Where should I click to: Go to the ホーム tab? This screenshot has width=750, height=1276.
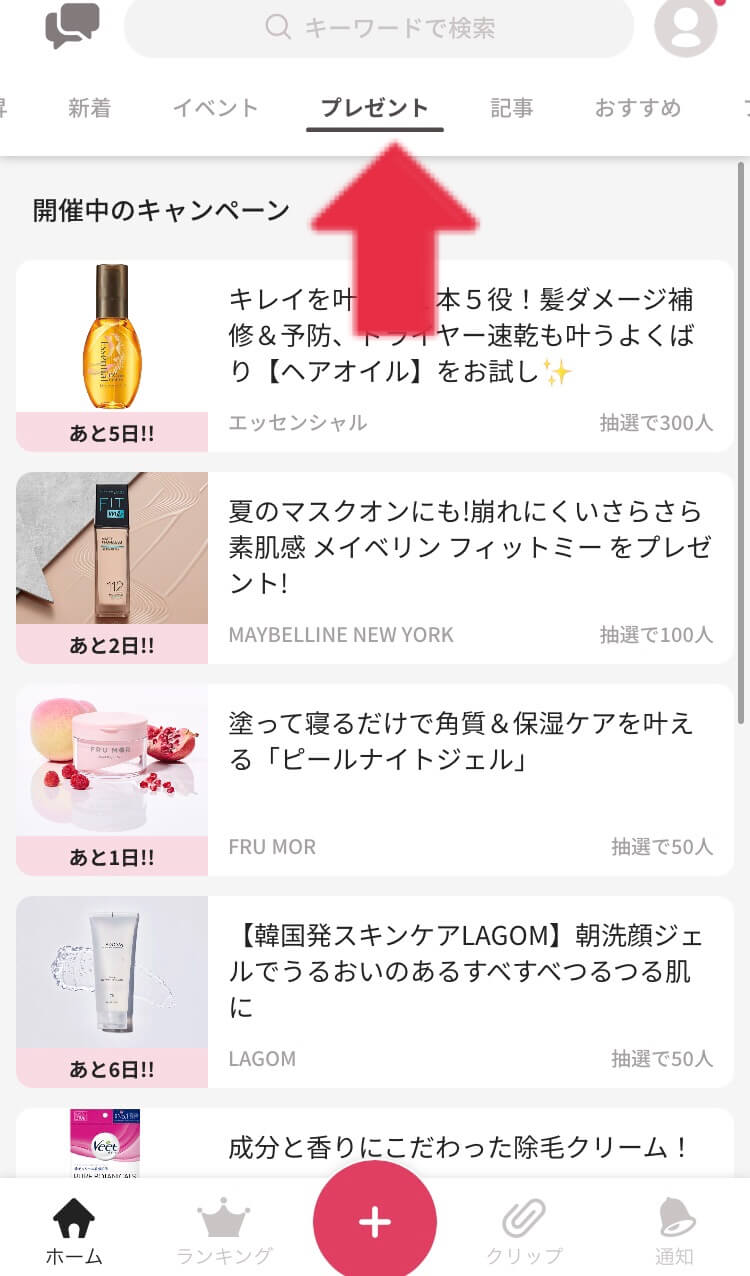[x=74, y=1232]
